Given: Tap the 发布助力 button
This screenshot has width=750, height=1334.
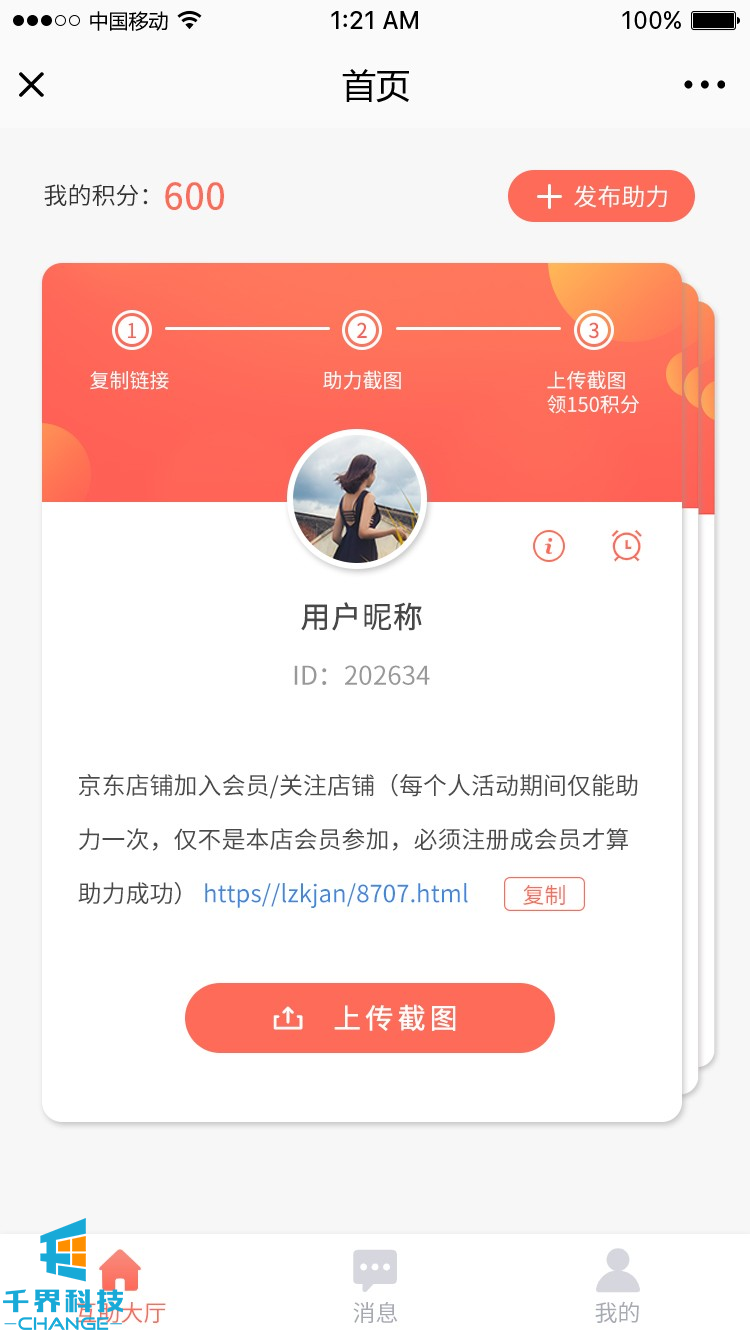Looking at the screenshot, I should (601, 196).
